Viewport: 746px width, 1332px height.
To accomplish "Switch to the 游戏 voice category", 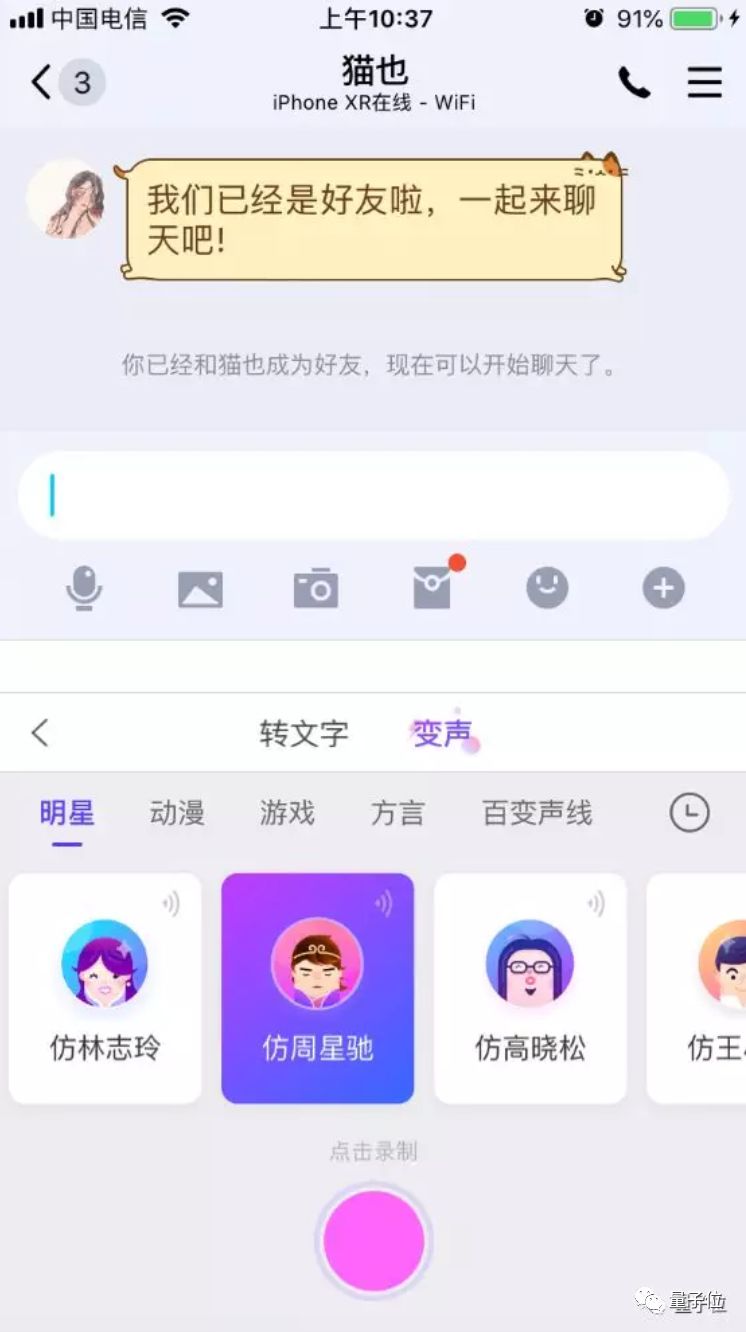I will (x=287, y=813).
